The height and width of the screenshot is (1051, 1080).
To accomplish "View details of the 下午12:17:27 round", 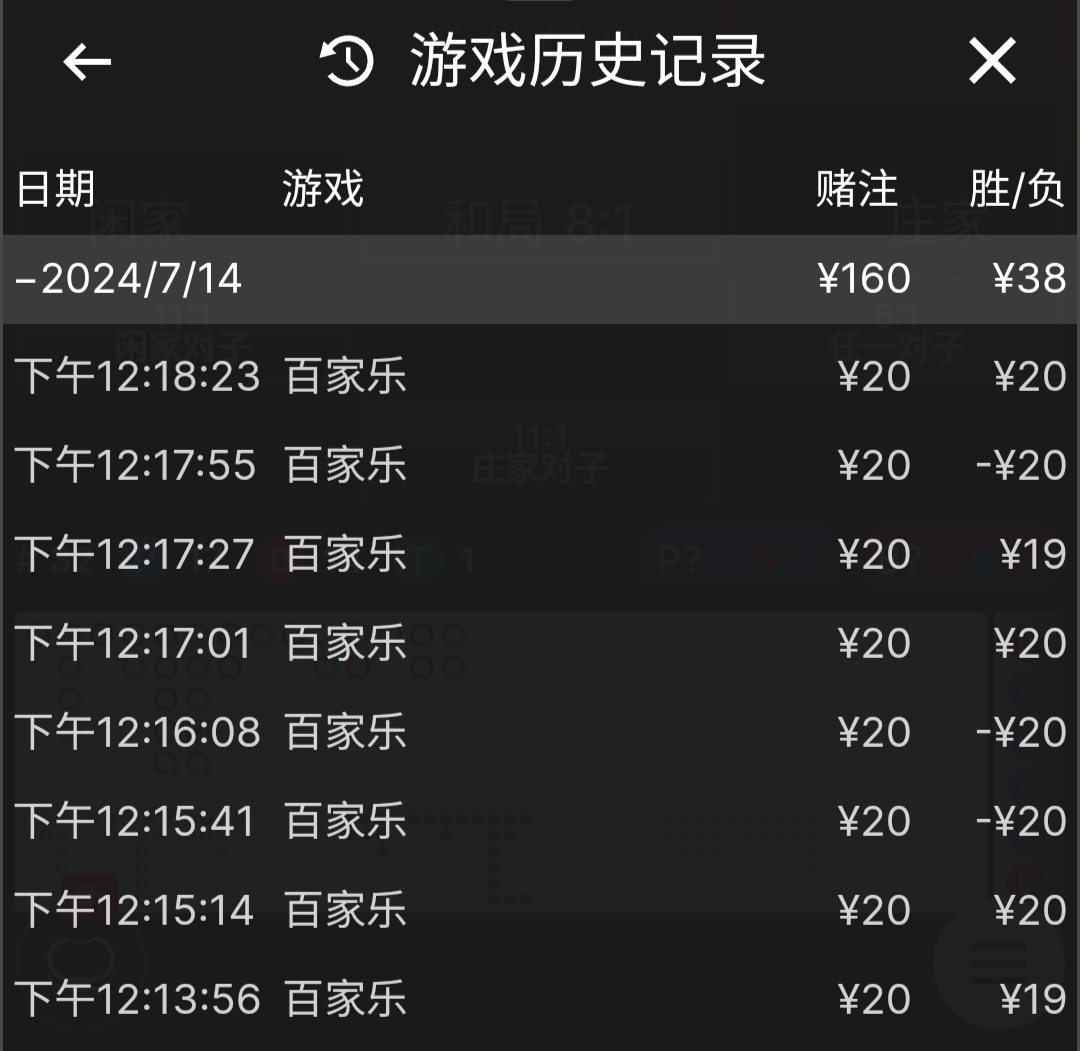I will 540,555.
